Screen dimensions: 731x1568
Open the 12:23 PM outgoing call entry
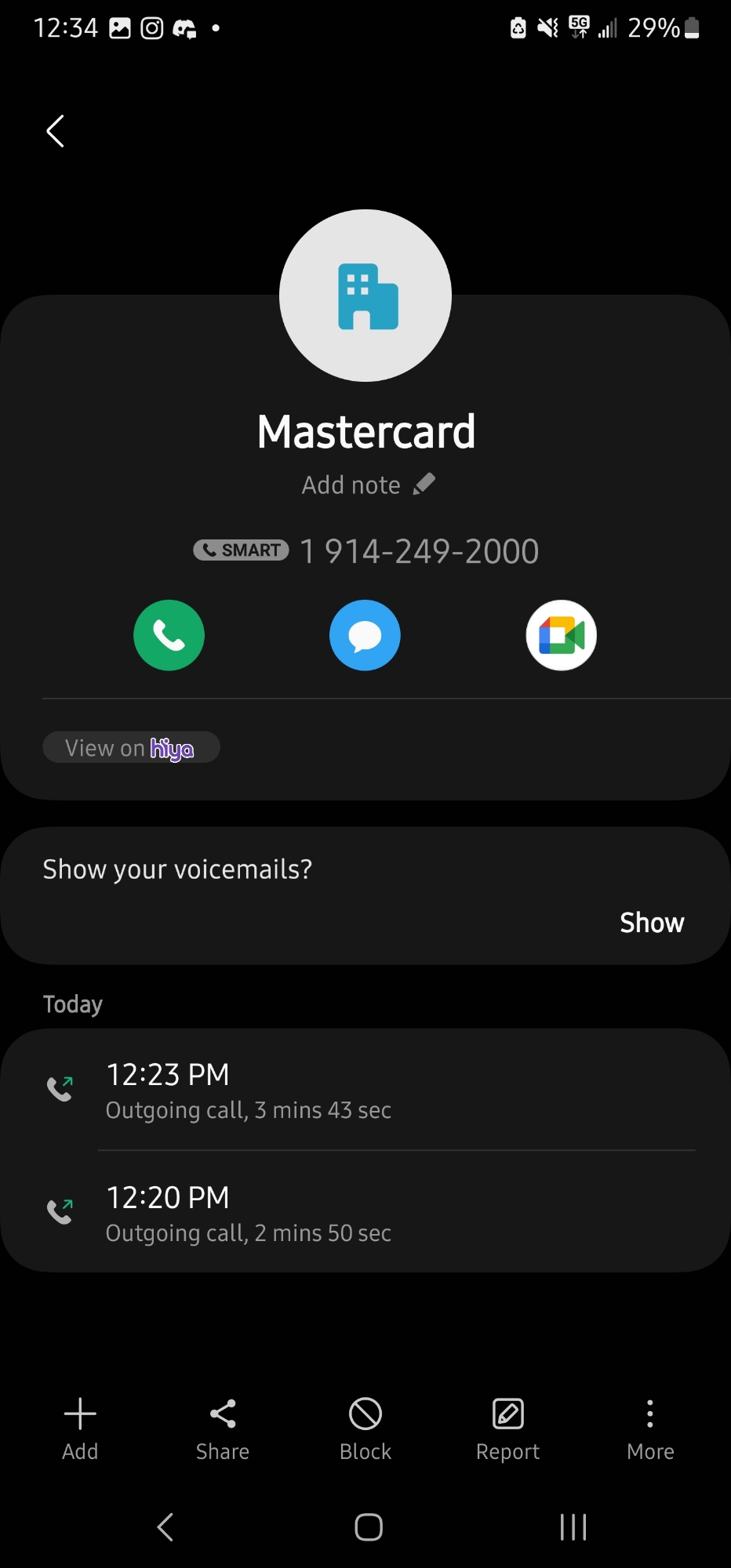[365, 1090]
